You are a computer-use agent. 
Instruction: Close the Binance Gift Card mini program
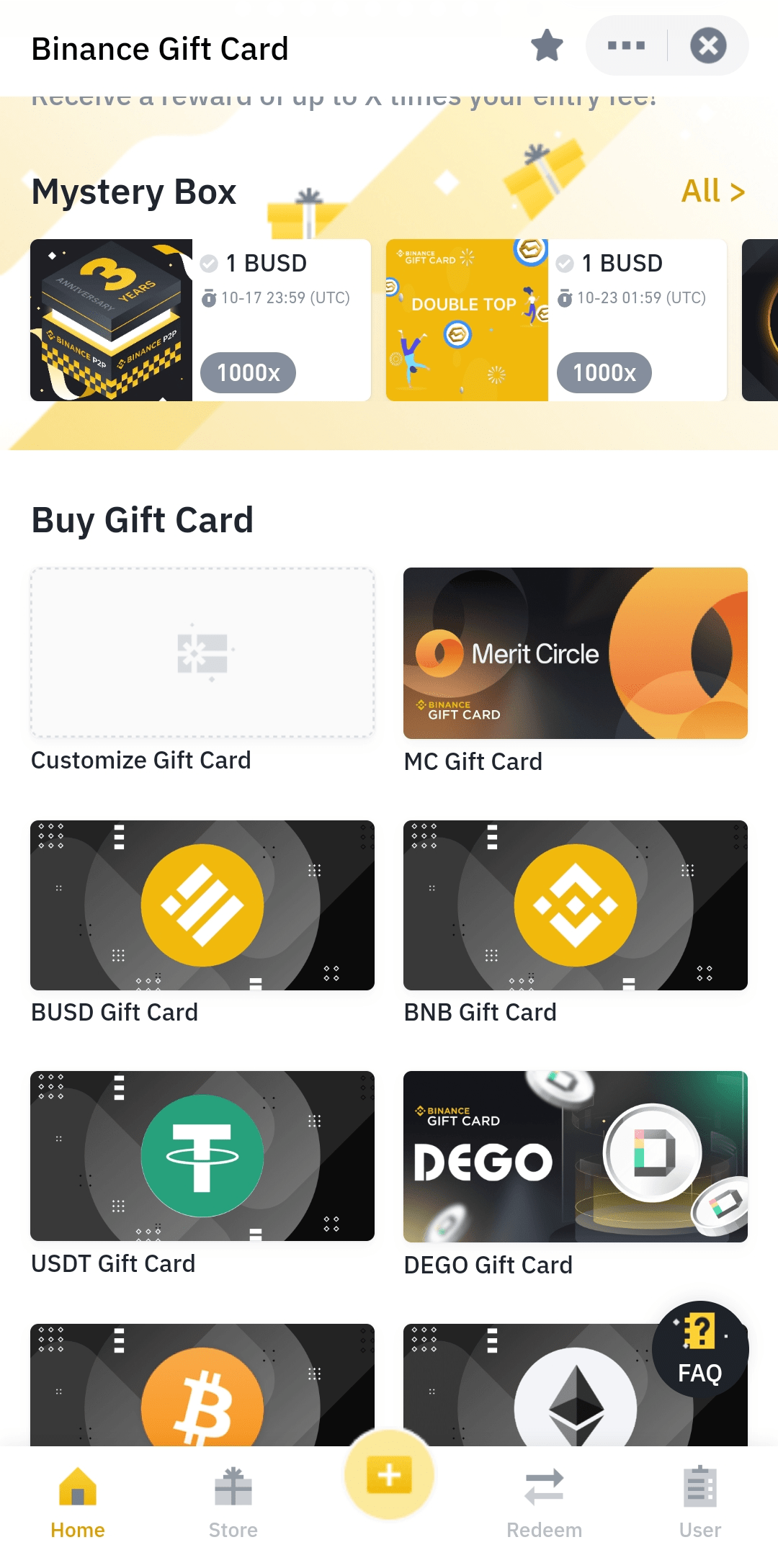[x=708, y=45]
